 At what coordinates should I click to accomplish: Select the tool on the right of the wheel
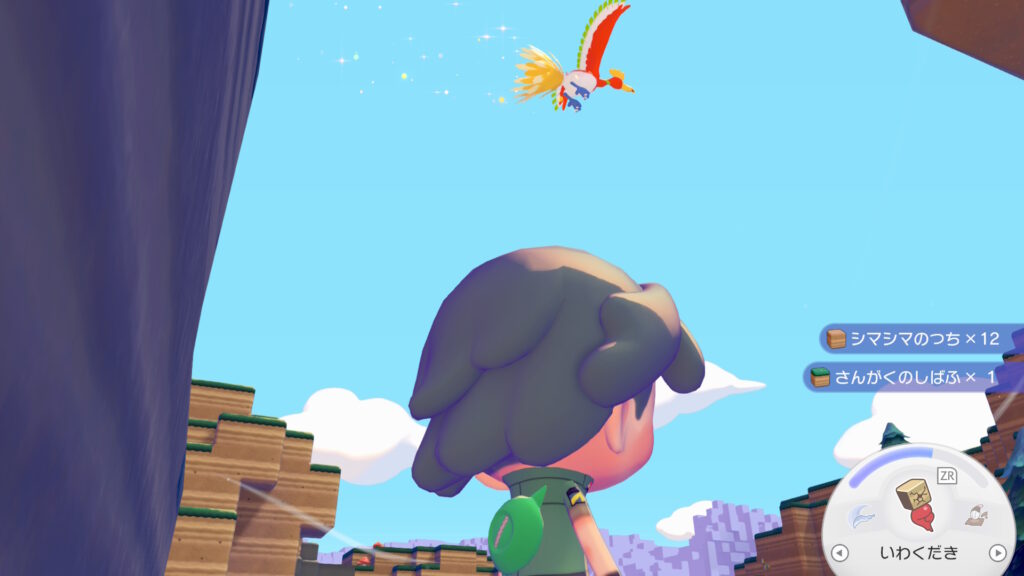click(x=975, y=515)
